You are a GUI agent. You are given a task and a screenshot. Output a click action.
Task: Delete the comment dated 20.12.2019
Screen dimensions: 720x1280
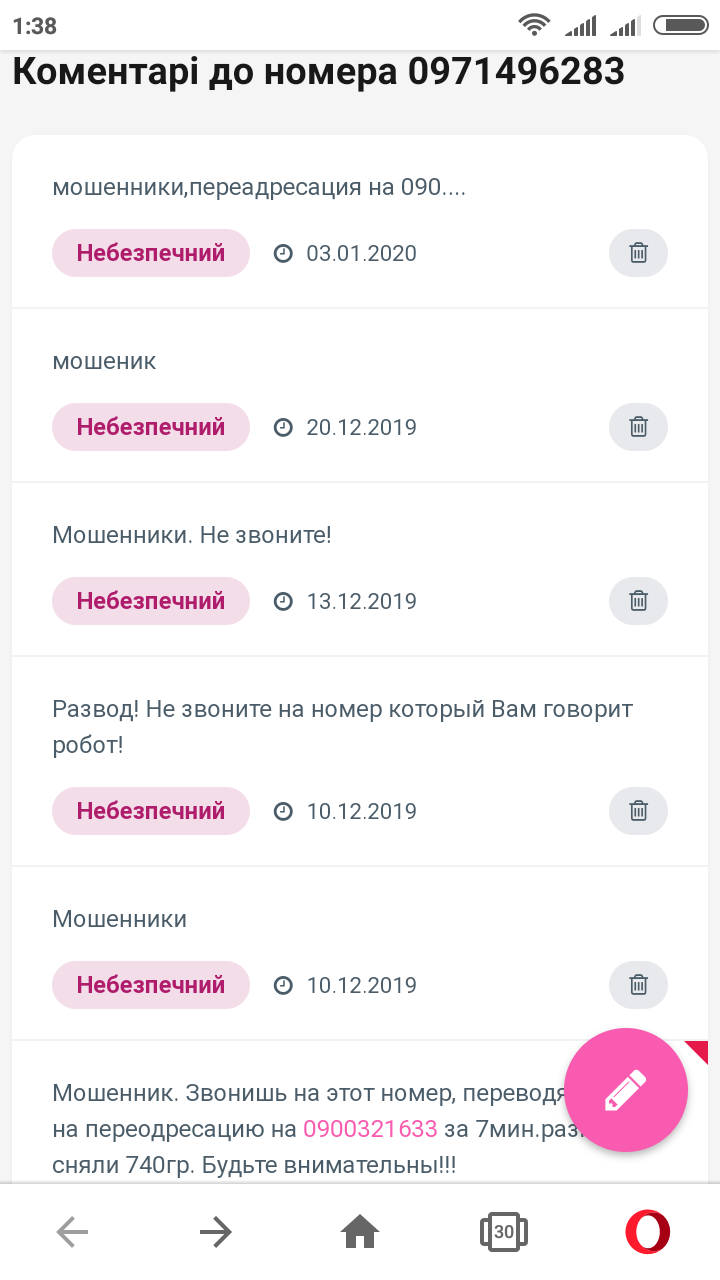tap(638, 427)
